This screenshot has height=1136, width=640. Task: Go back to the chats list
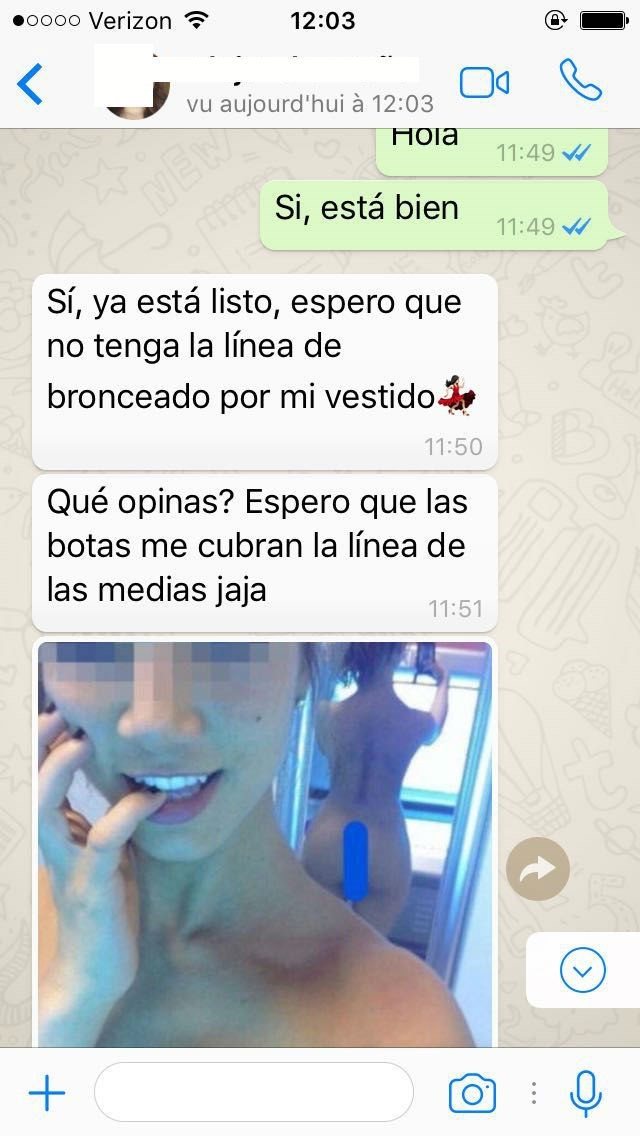click(x=31, y=84)
